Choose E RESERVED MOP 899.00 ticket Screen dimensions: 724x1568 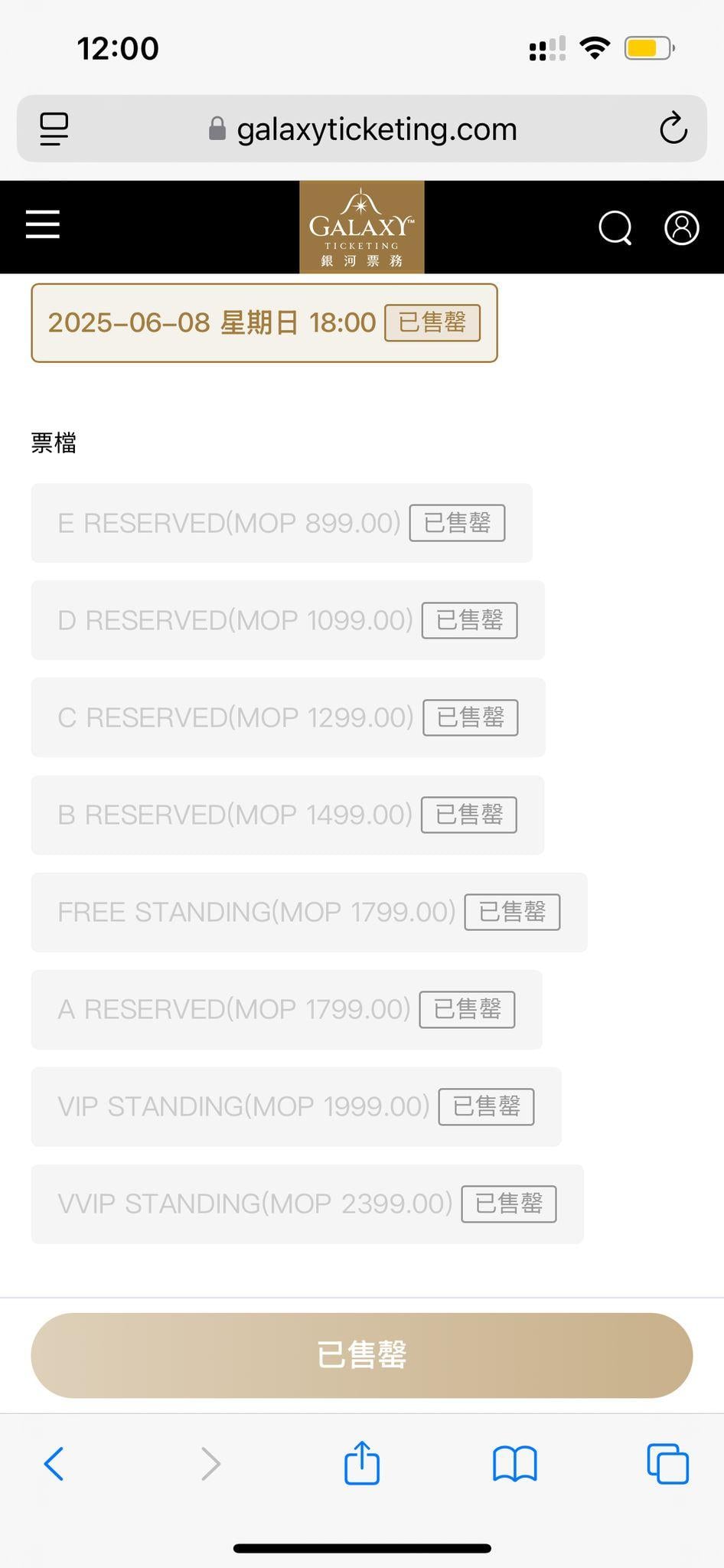(281, 523)
